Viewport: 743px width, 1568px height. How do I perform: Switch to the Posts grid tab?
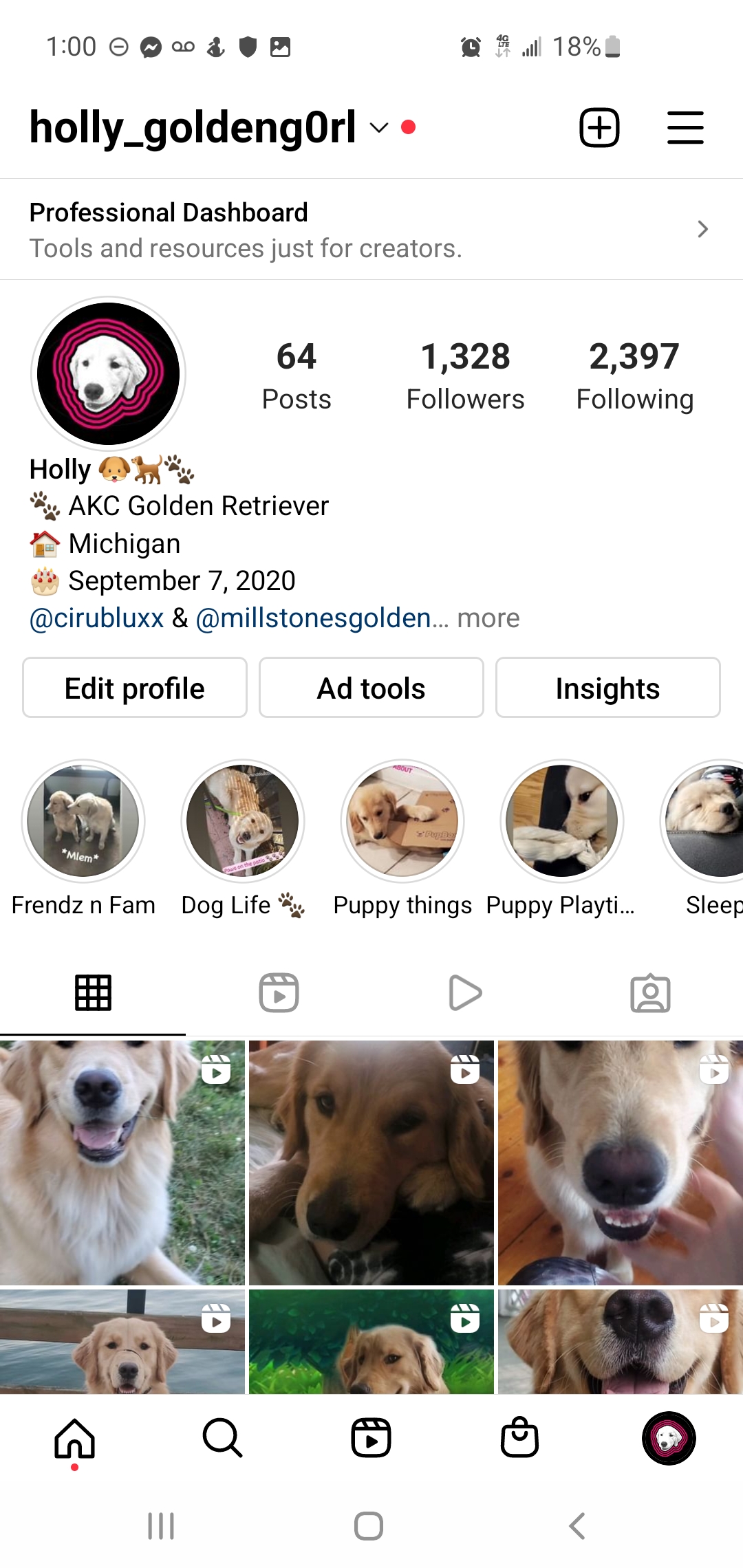pos(93,992)
